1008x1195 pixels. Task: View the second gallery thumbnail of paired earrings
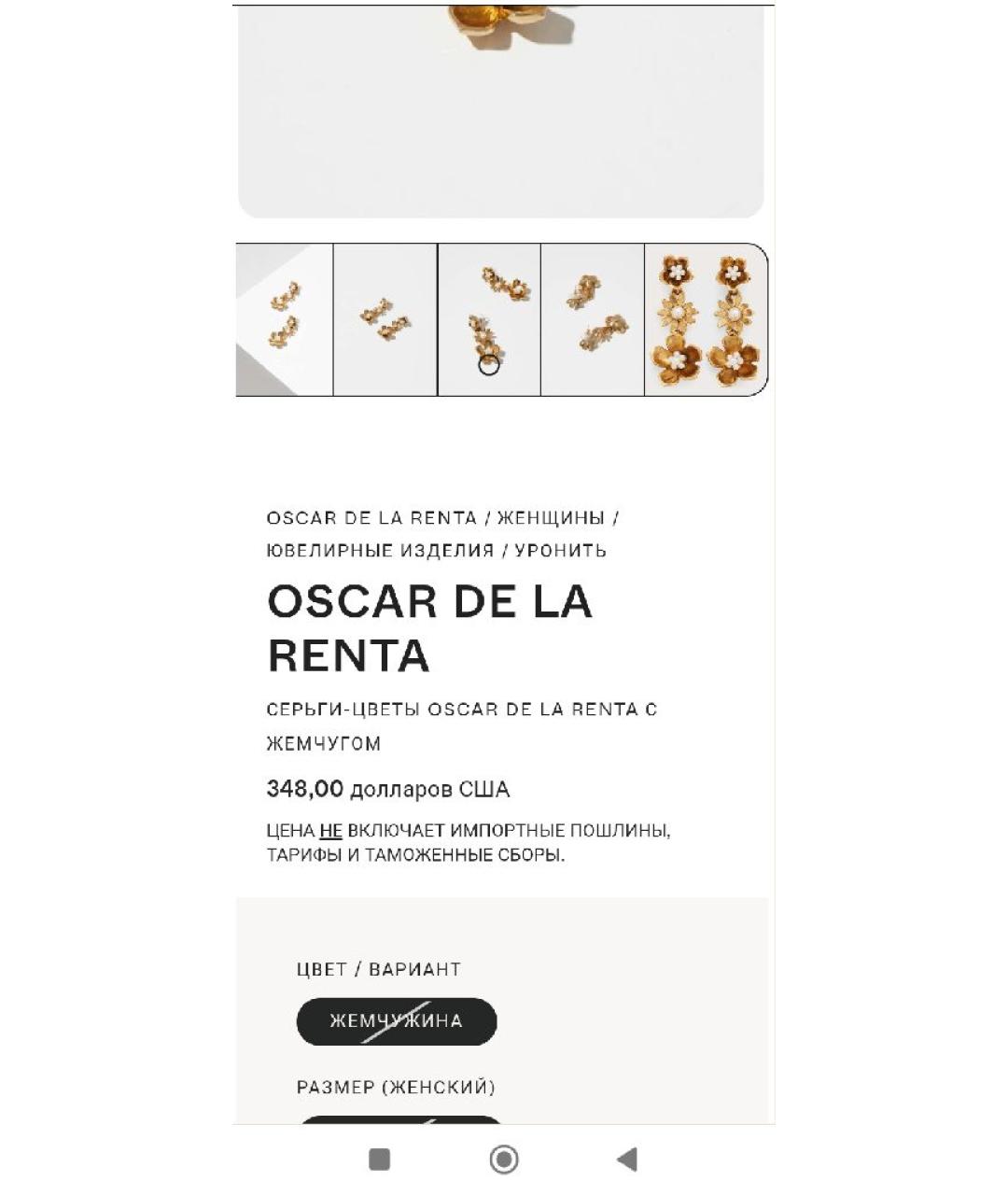coord(385,317)
